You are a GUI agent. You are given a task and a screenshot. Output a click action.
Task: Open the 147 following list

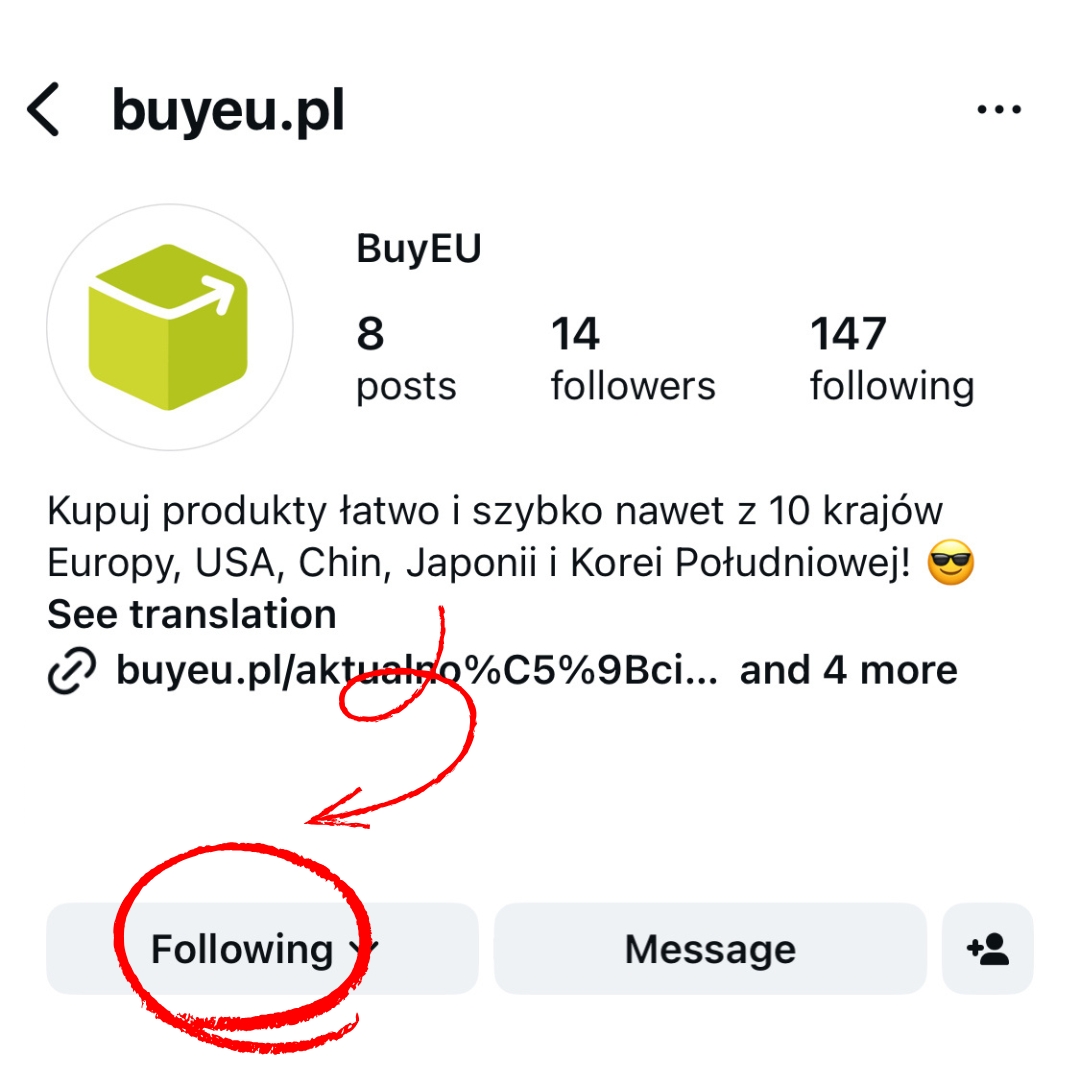point(890,360)
